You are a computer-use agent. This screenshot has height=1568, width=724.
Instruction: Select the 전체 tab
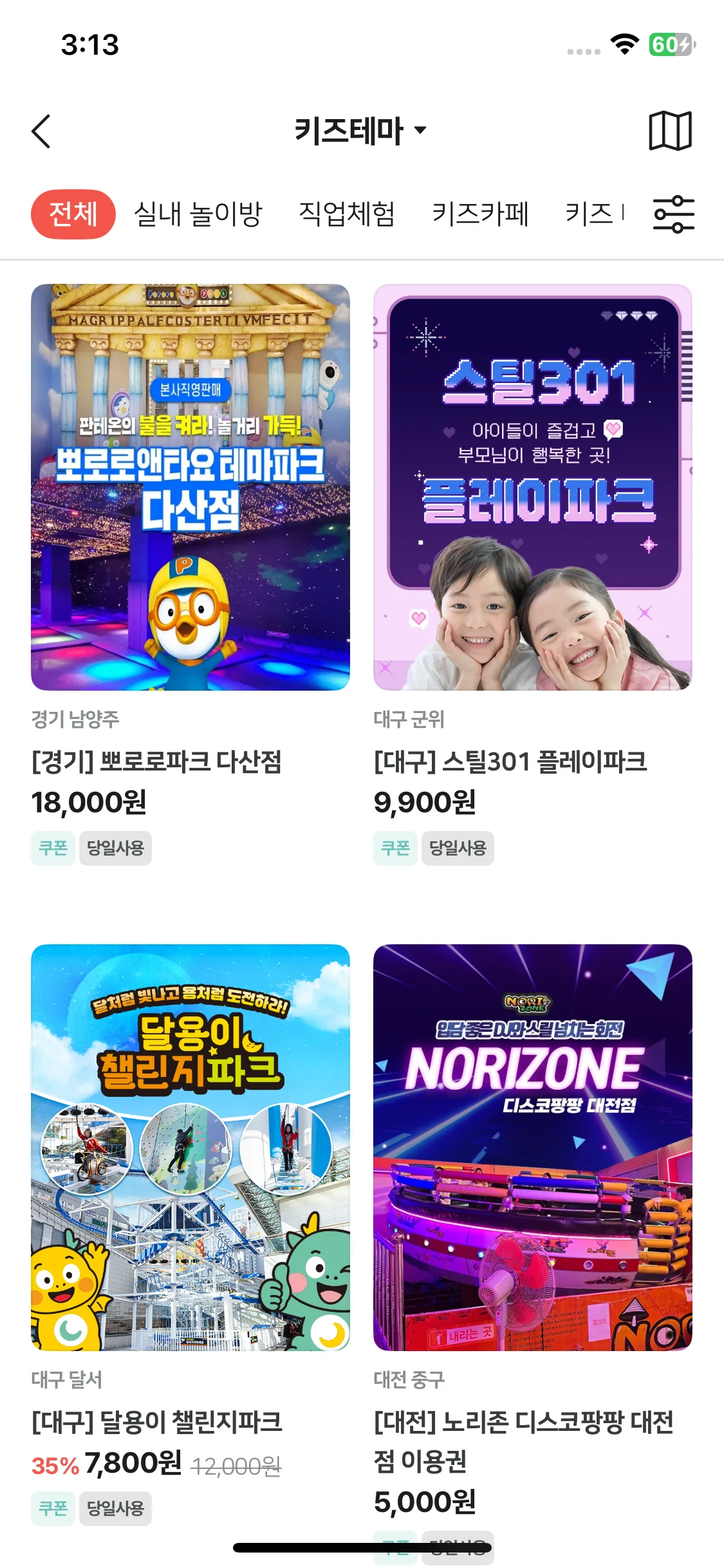pyautogui.click(x=73, y=214)
